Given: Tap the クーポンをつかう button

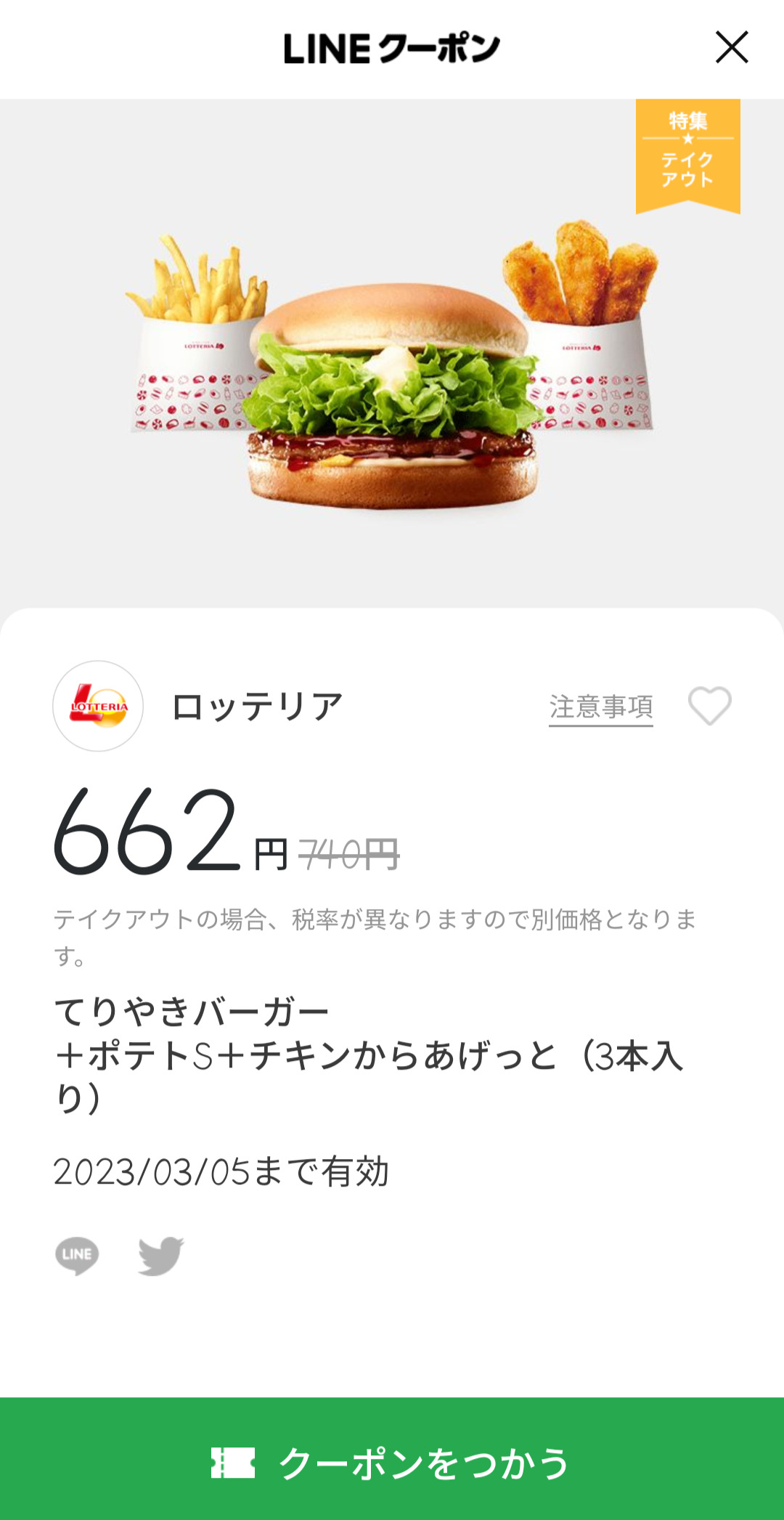Looking at the screenshot, I should pyautogui.click(x=392, y=1461).
